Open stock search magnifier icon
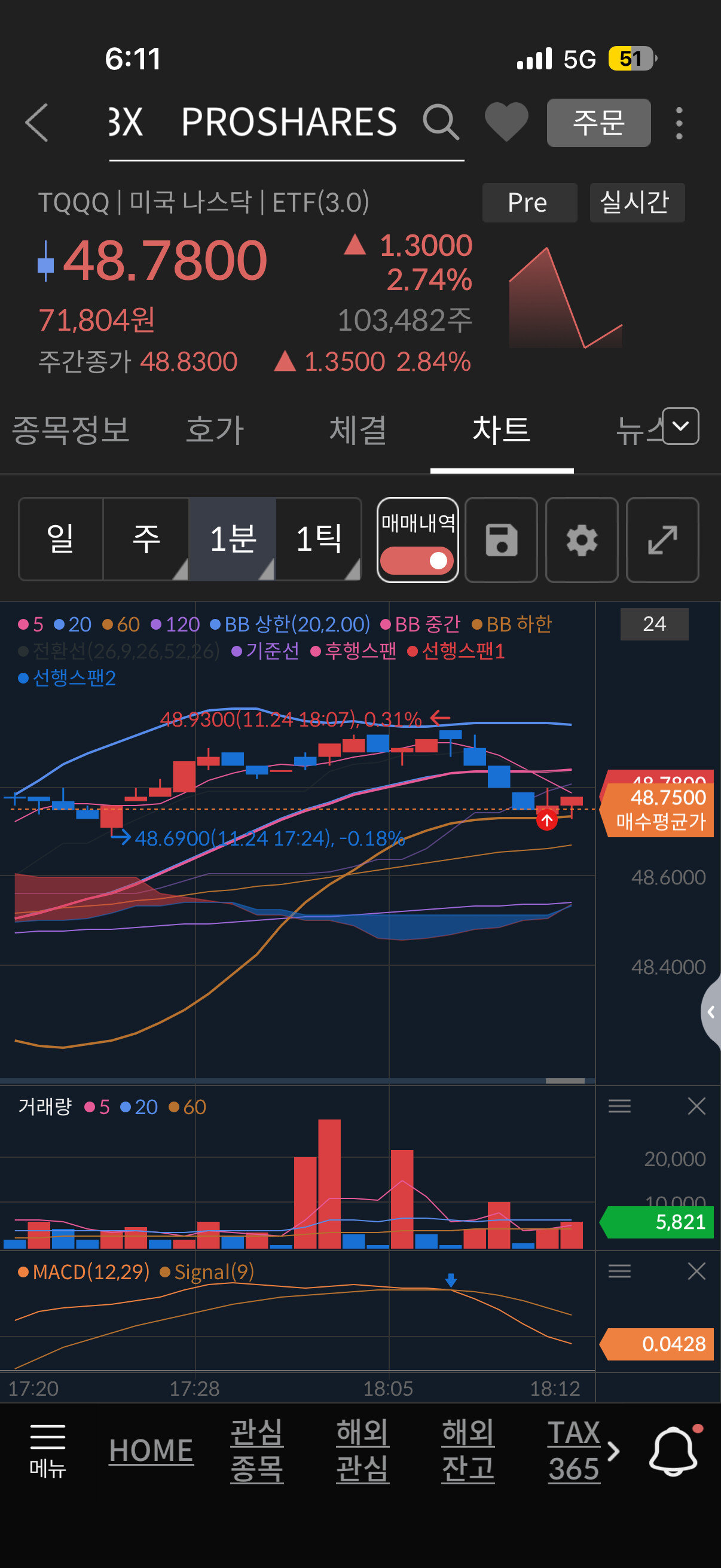This screenshot has width=721, height=1568. pos(441,123)
